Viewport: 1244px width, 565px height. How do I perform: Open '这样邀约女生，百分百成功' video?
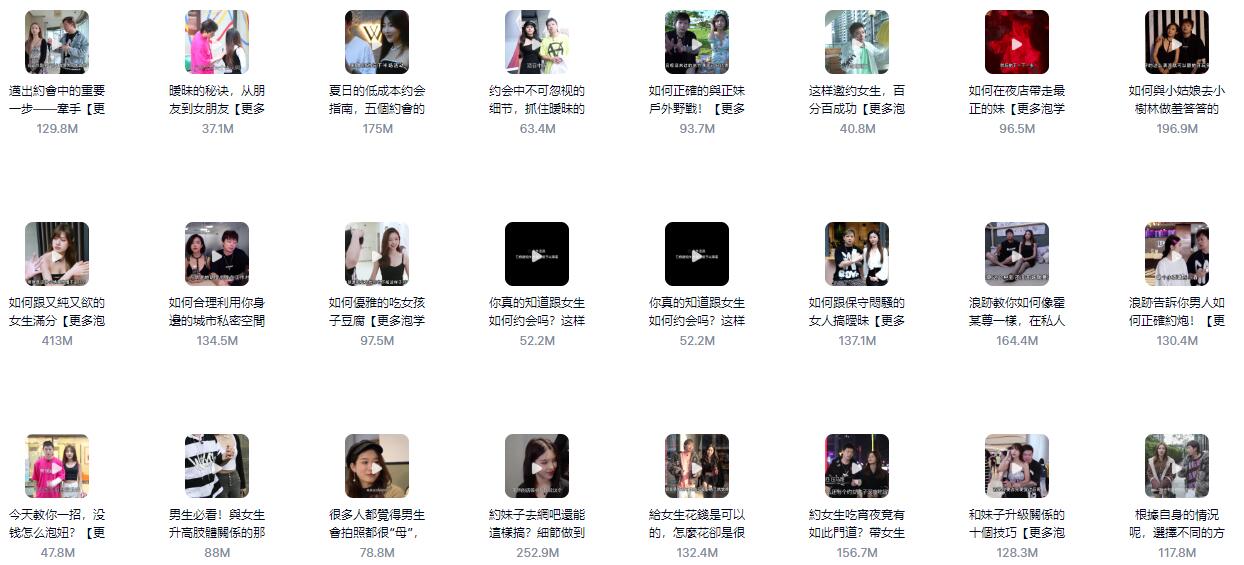coord(857,42)
